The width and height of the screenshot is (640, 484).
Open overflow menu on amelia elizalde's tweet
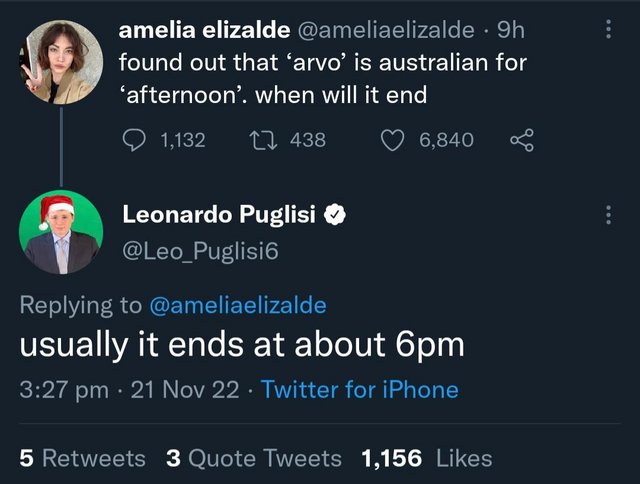pos(609,31)
